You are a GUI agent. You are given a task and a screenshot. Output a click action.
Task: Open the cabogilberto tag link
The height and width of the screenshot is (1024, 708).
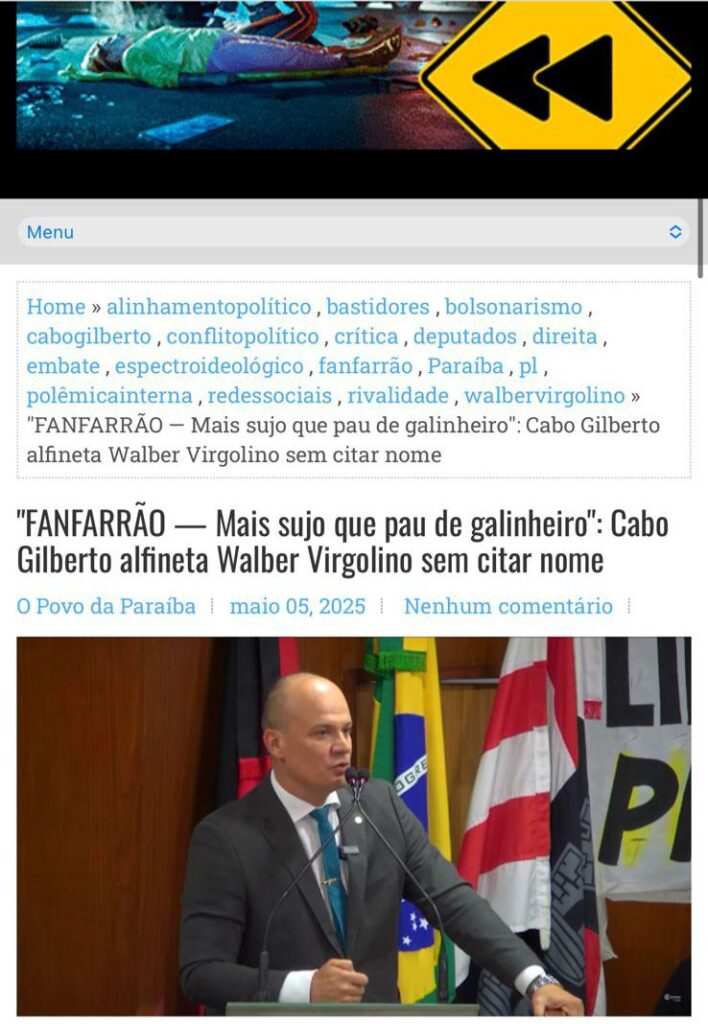coord(89,337)
